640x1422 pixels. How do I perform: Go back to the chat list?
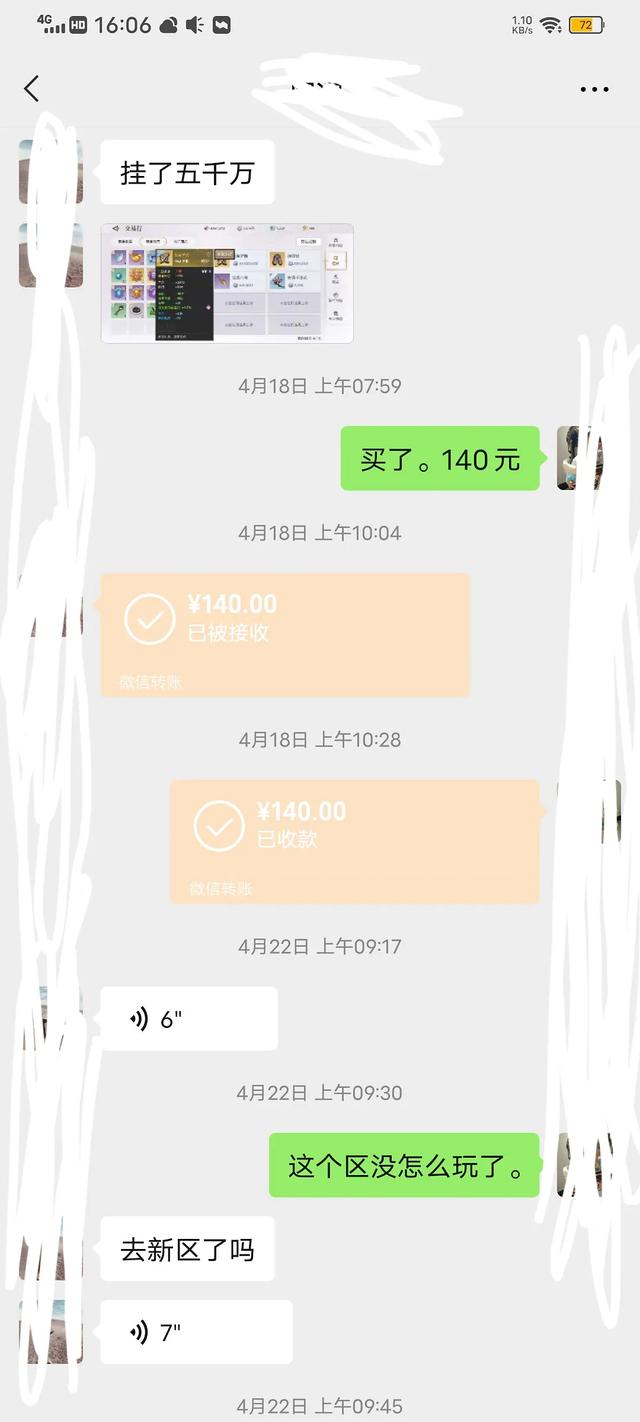[32, 89]
